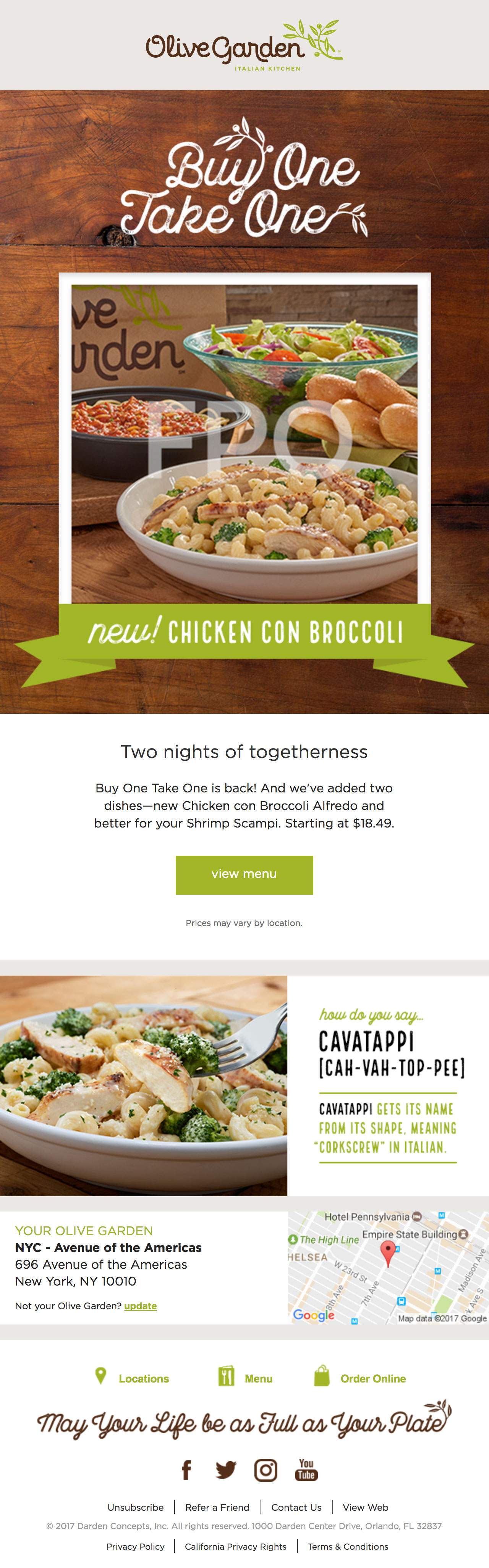Select Refer a Friend
The height and width of the screenshot is (1568, 489).
pos(217,1507)
